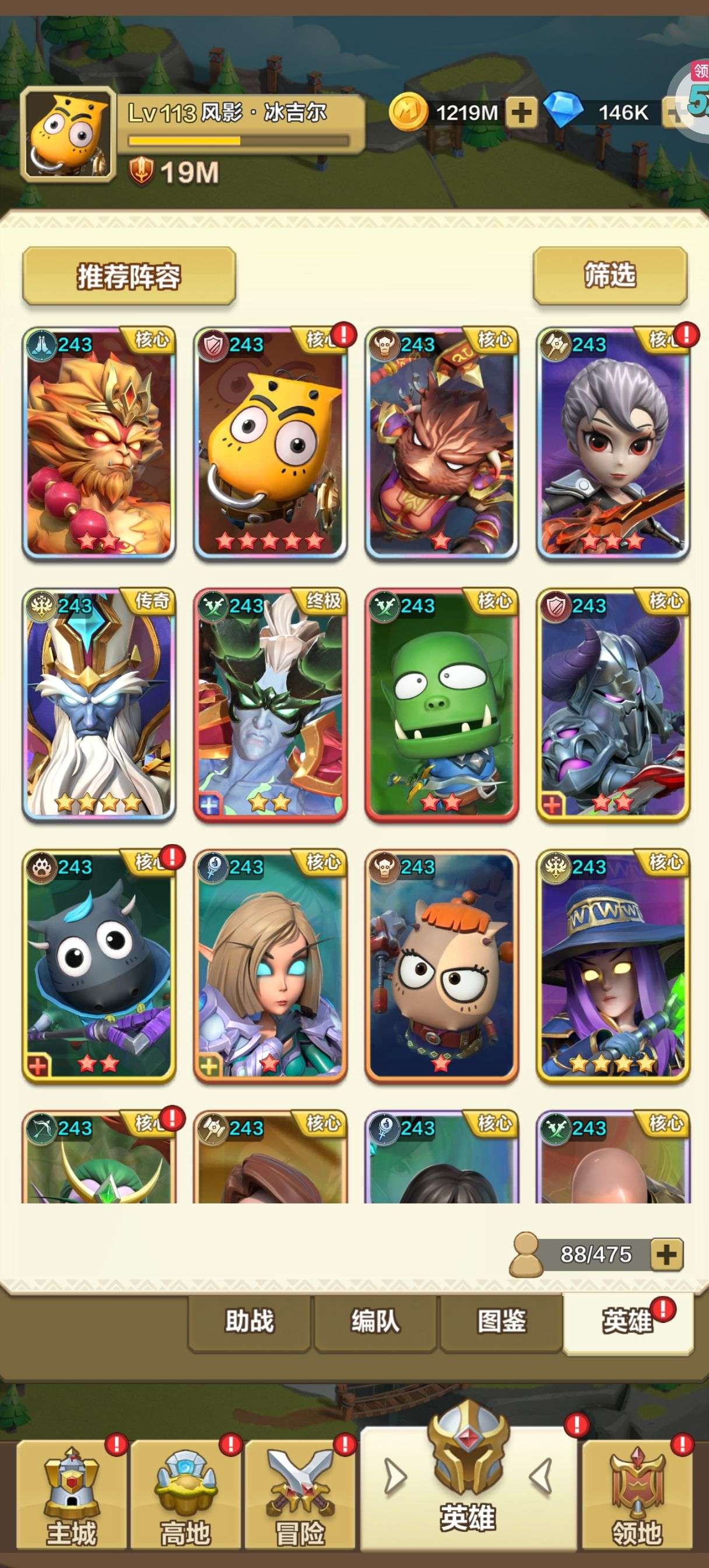Switch to the 图鉴 tab

pyautogui.click(x=501, y=1321)
